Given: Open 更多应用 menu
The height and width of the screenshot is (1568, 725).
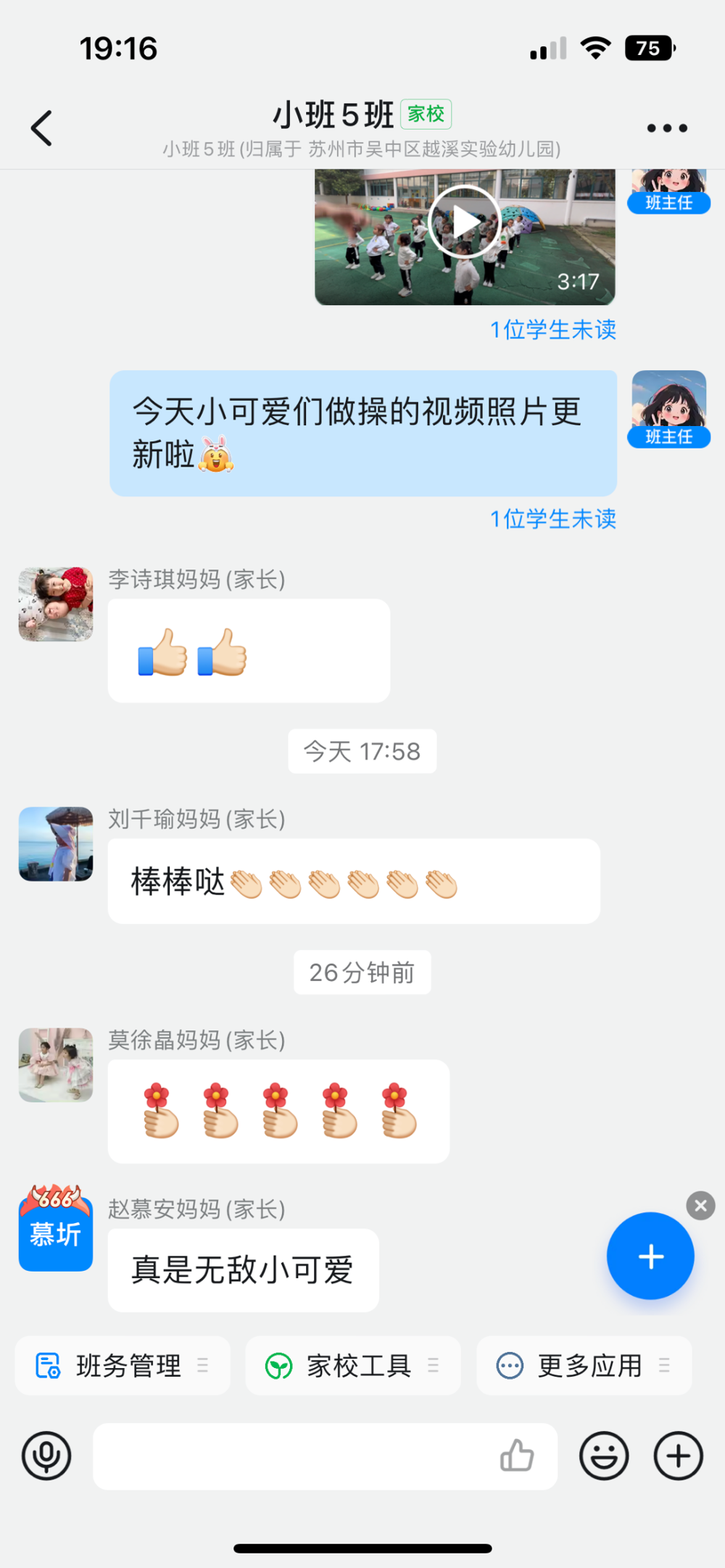Looking at the screenshot, I should (584, 1366).
